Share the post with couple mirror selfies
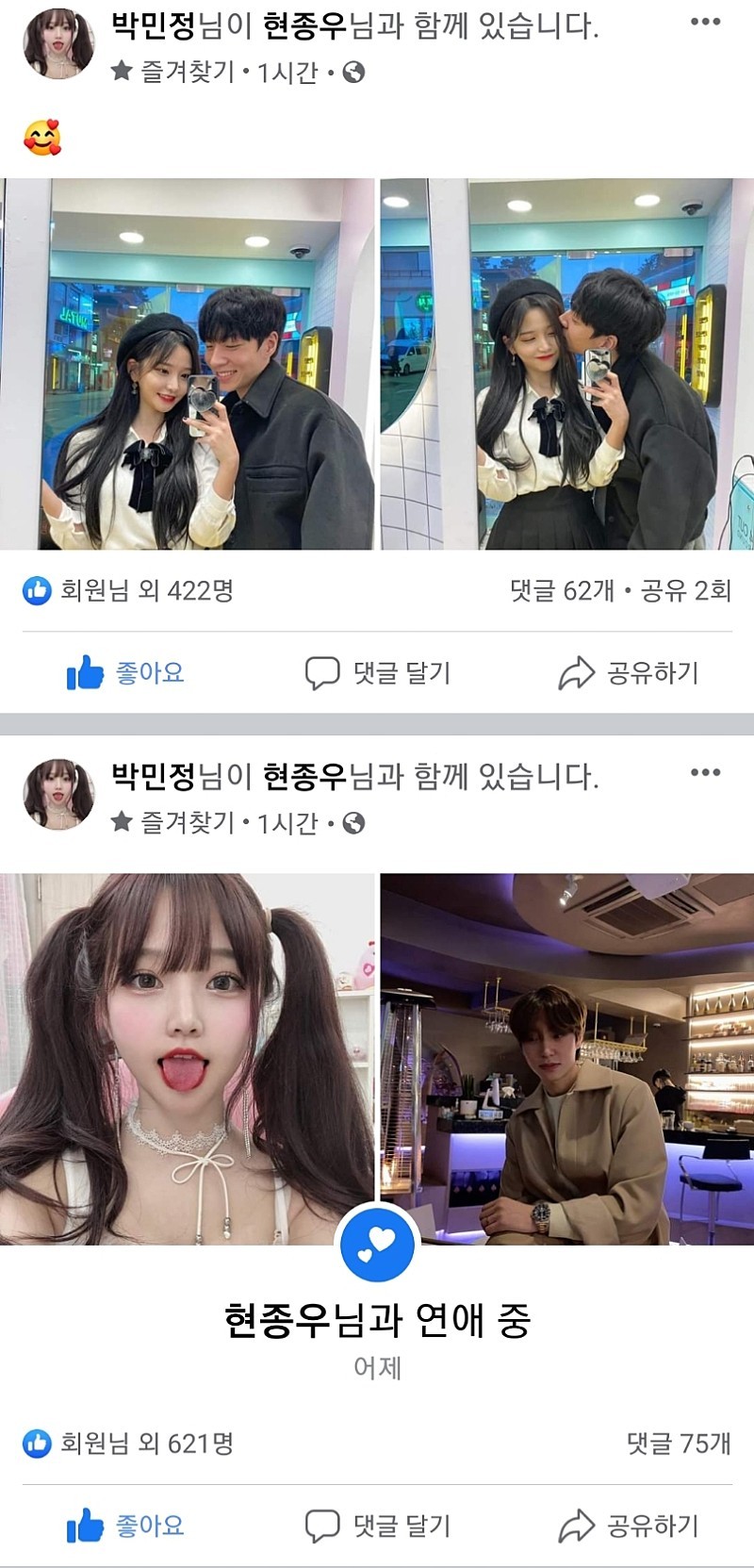 [629, 673]
